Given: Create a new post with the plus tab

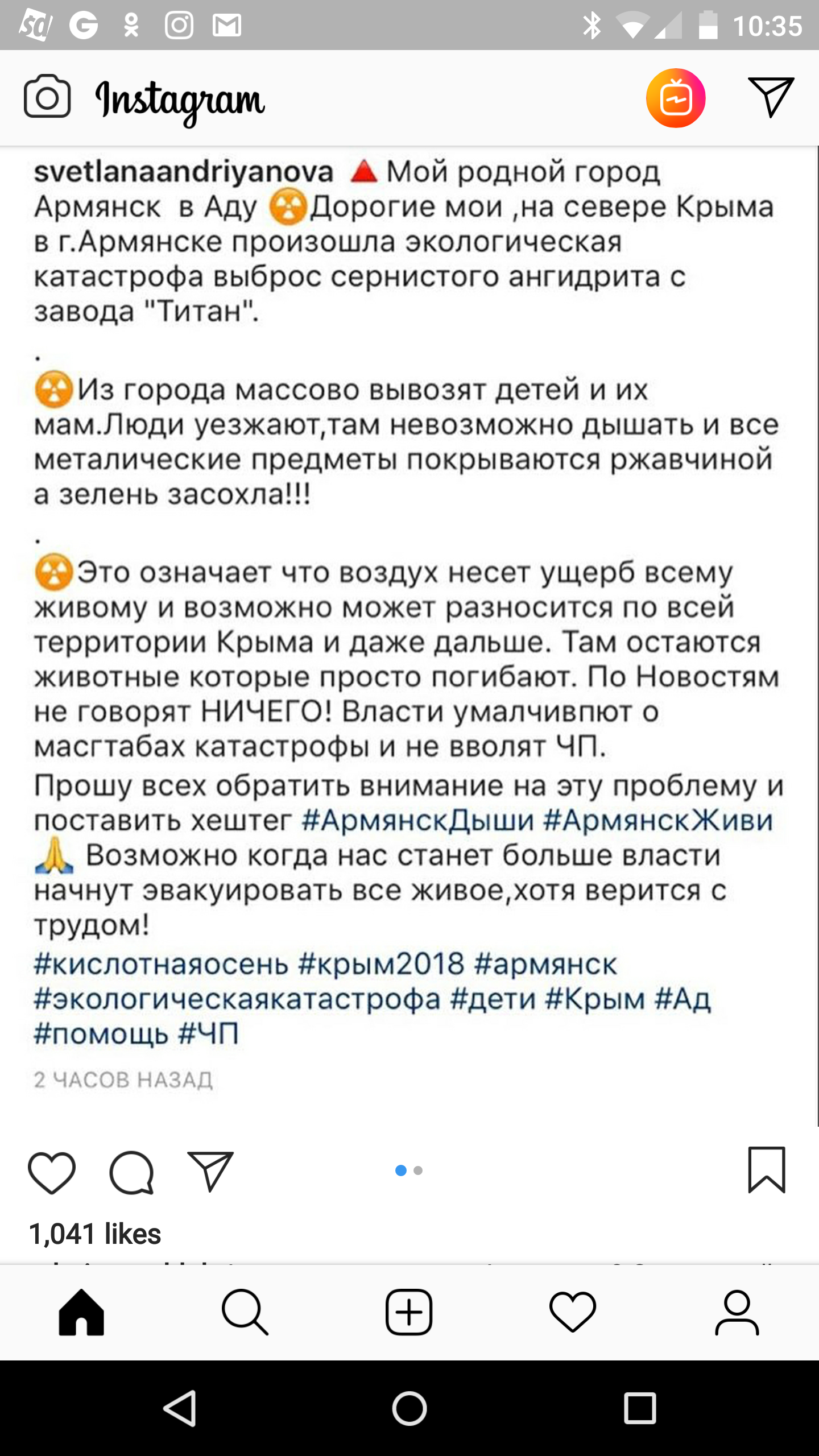Looking at the screenshot, I should pos(409,1312).
